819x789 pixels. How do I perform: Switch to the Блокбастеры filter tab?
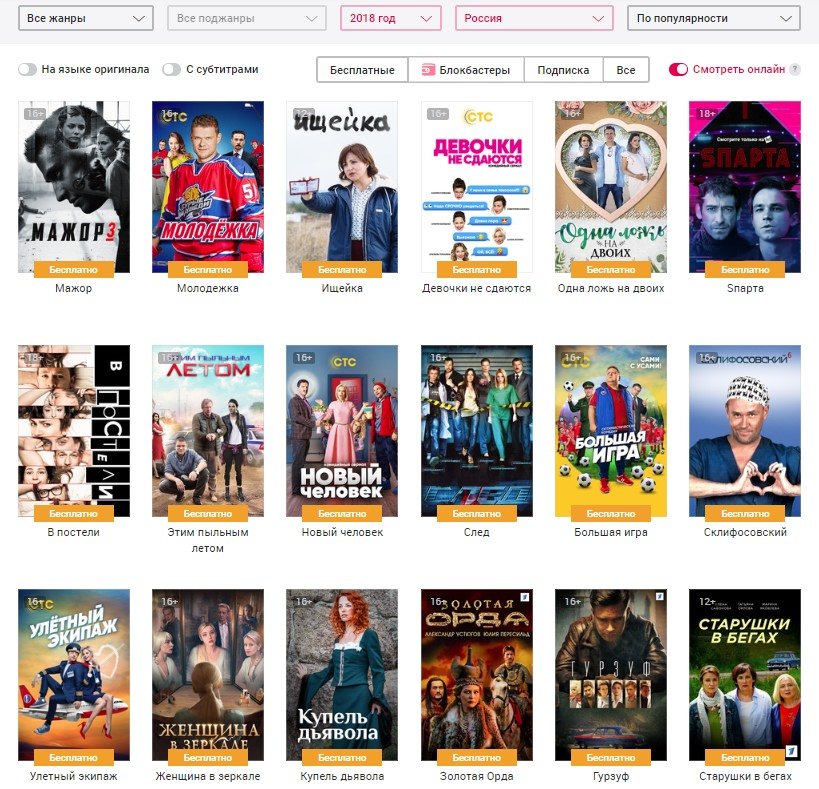[x=466, y=70]
